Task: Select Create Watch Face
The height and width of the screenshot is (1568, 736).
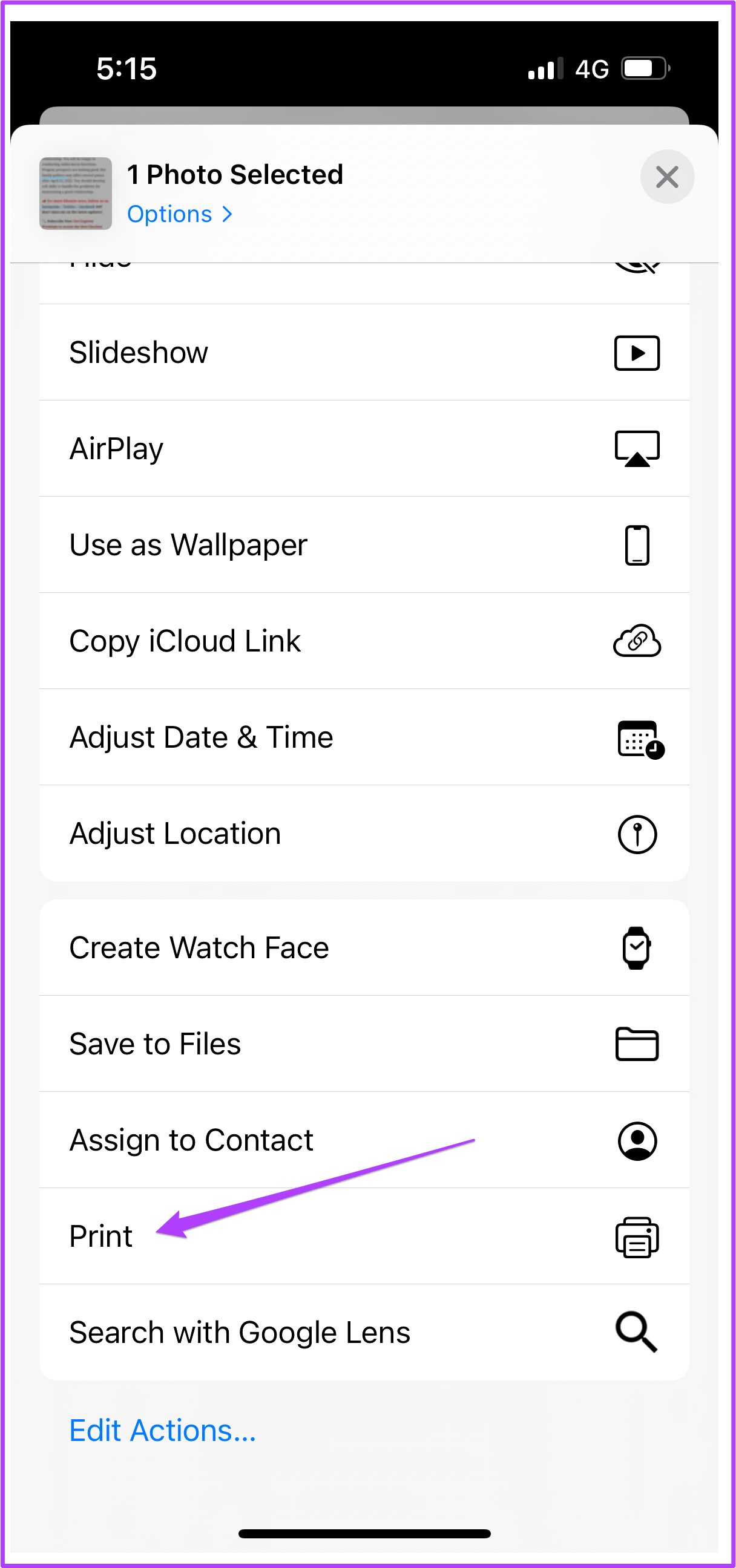Action: click(x=364, y=948)
